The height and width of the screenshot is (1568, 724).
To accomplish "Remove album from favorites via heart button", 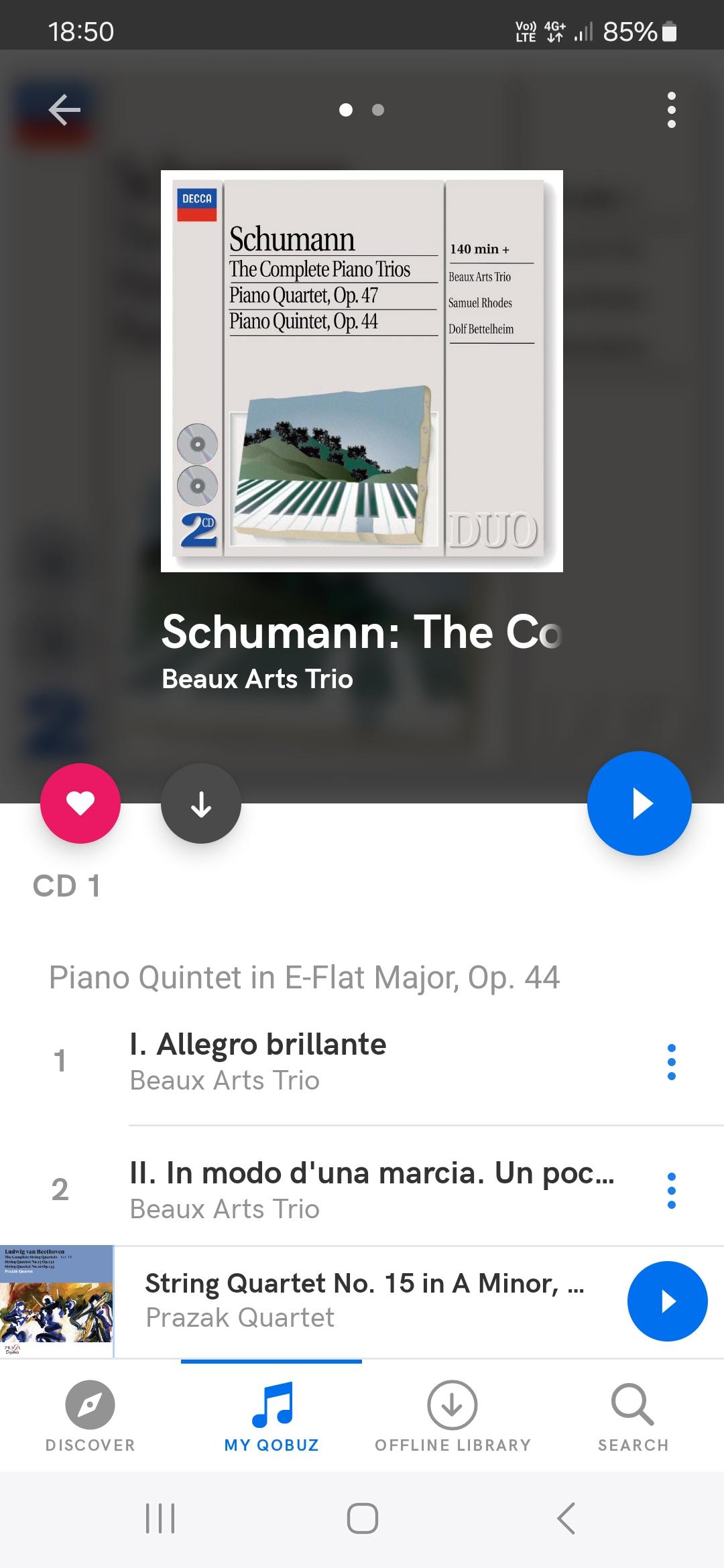I will [x=80, y=803].
